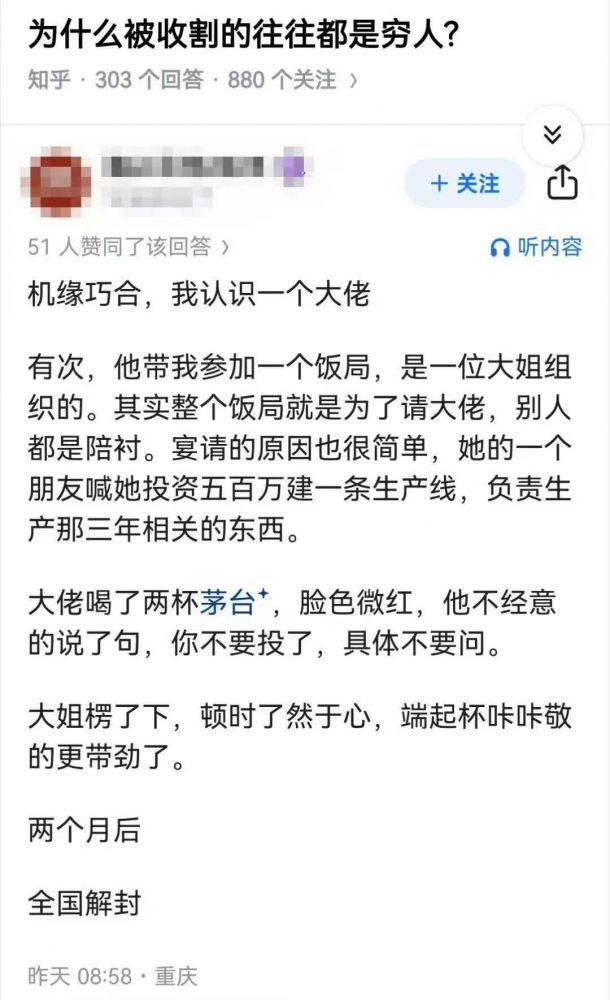Expand the collapse chevron button

tap(552, 135)
